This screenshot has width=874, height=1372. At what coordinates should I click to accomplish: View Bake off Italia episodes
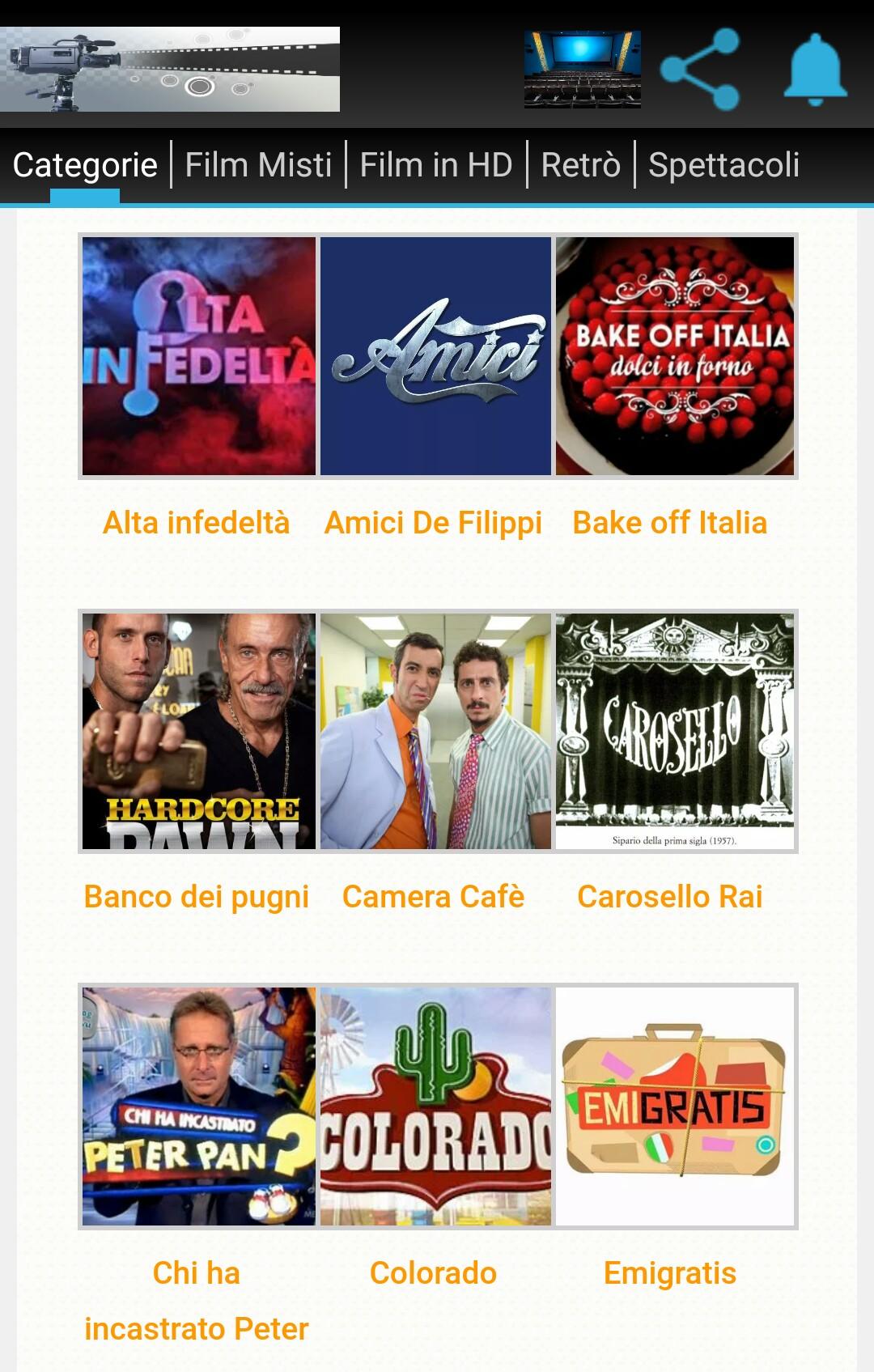675,356
